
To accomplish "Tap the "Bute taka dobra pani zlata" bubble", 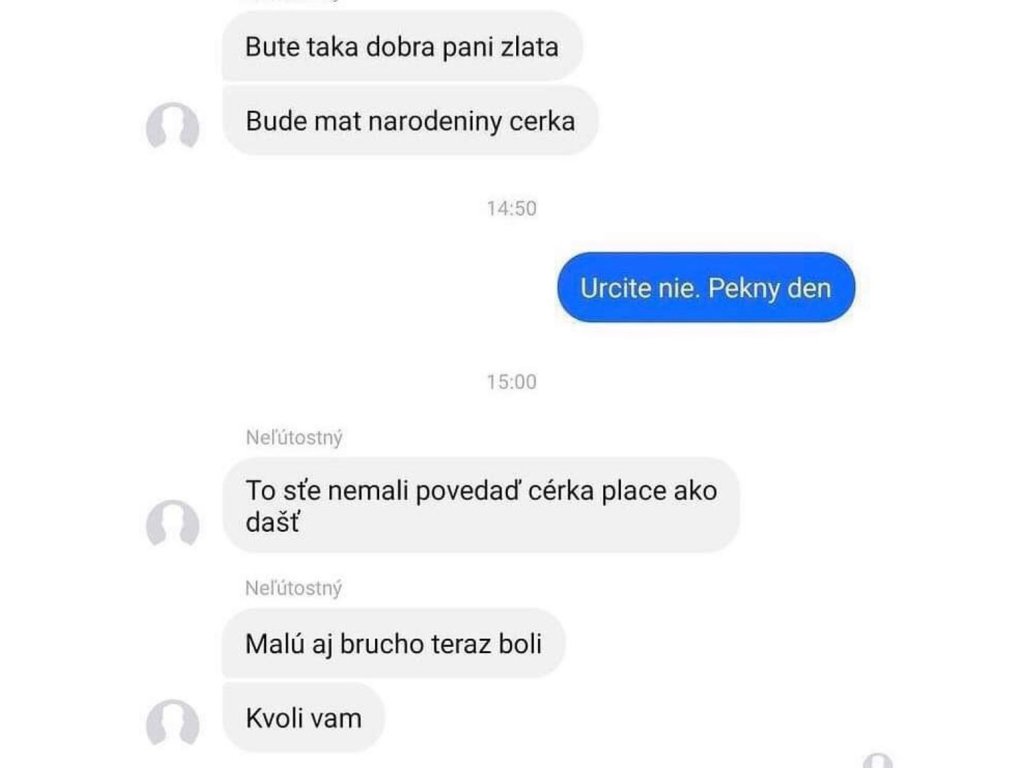I will click(x=402, y=46).
